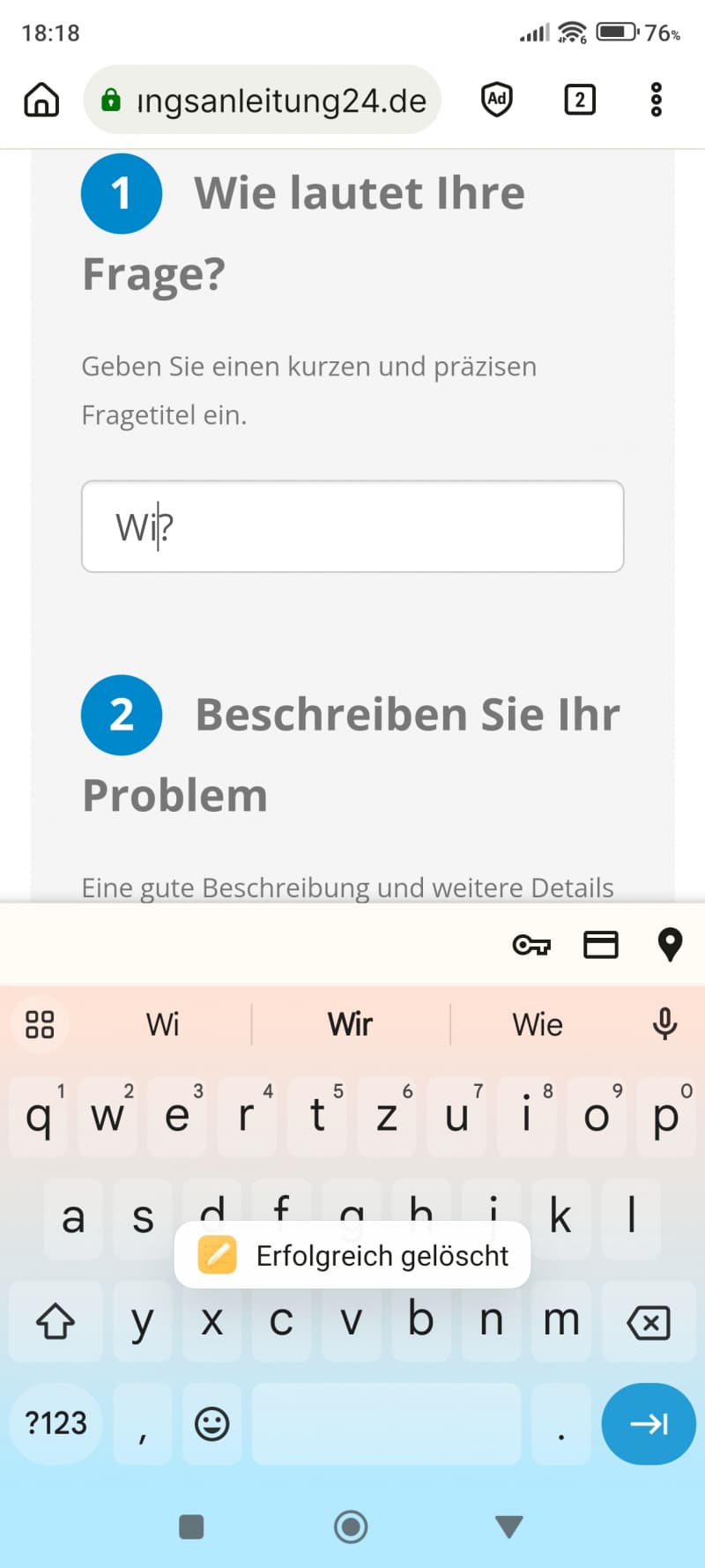Open saved payment cards autofill

point(601,945)
